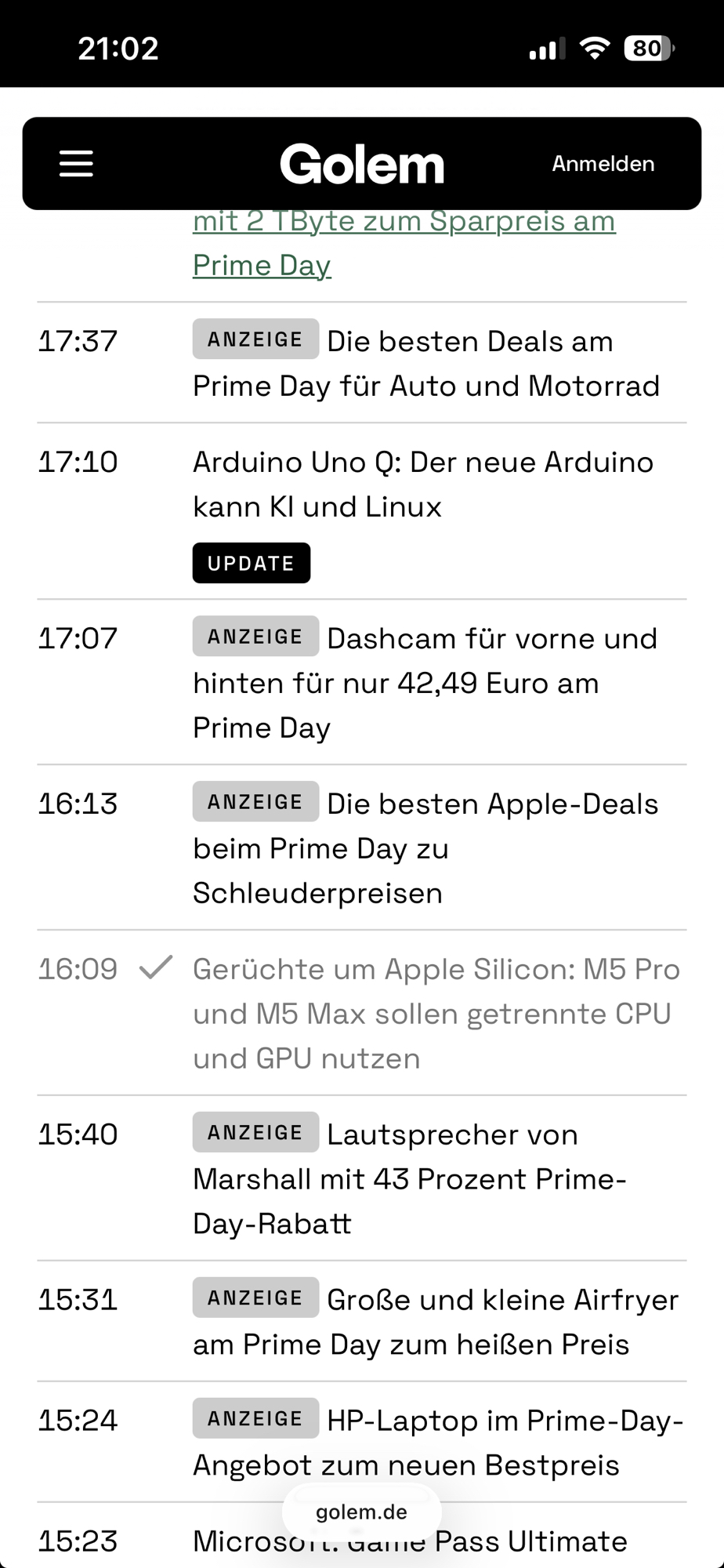View the best Apple-Deals article
The height and width of the screenshot is (1568, 724).
424,848
